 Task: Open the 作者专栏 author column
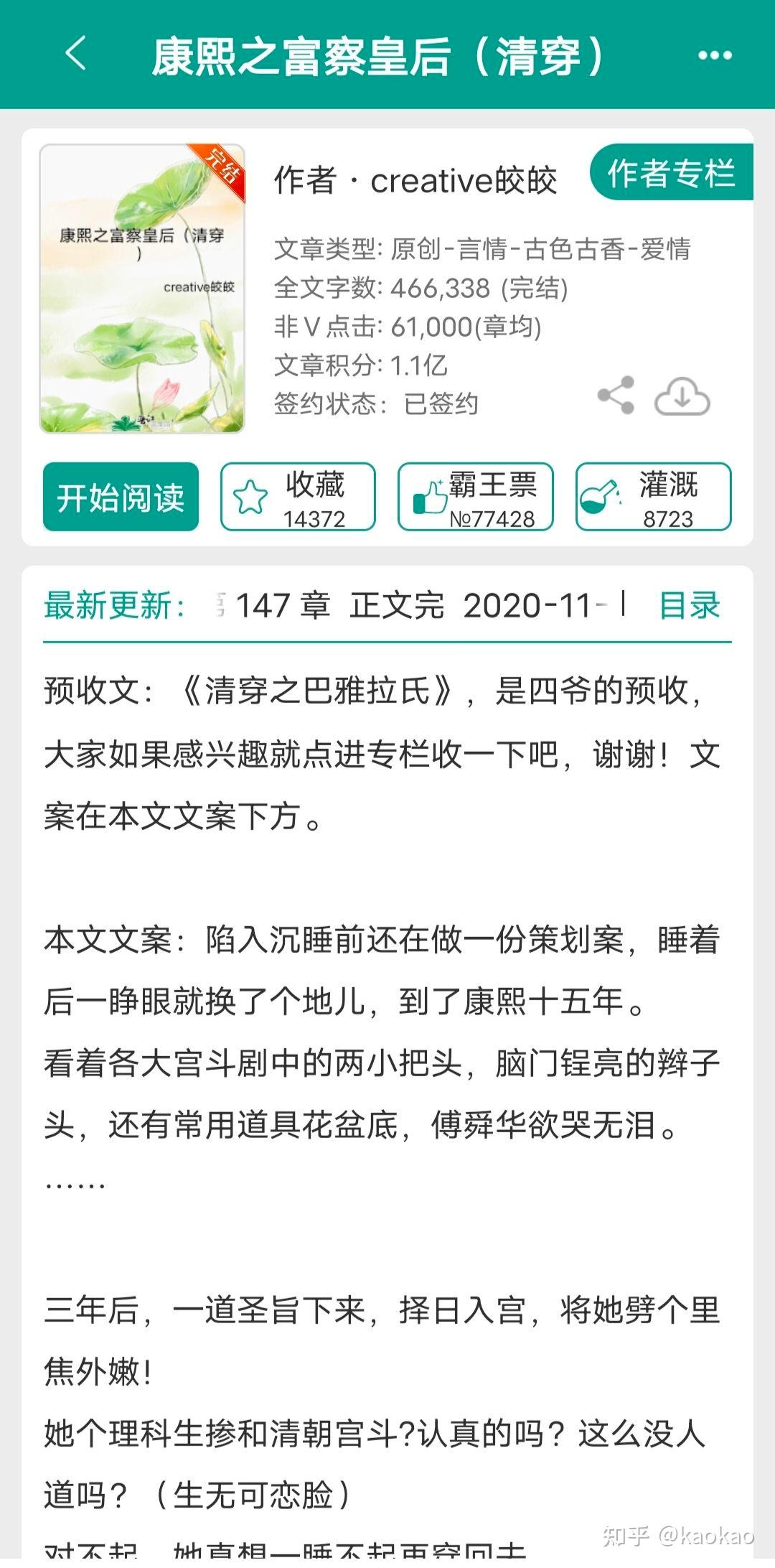(x=672, y=173)
